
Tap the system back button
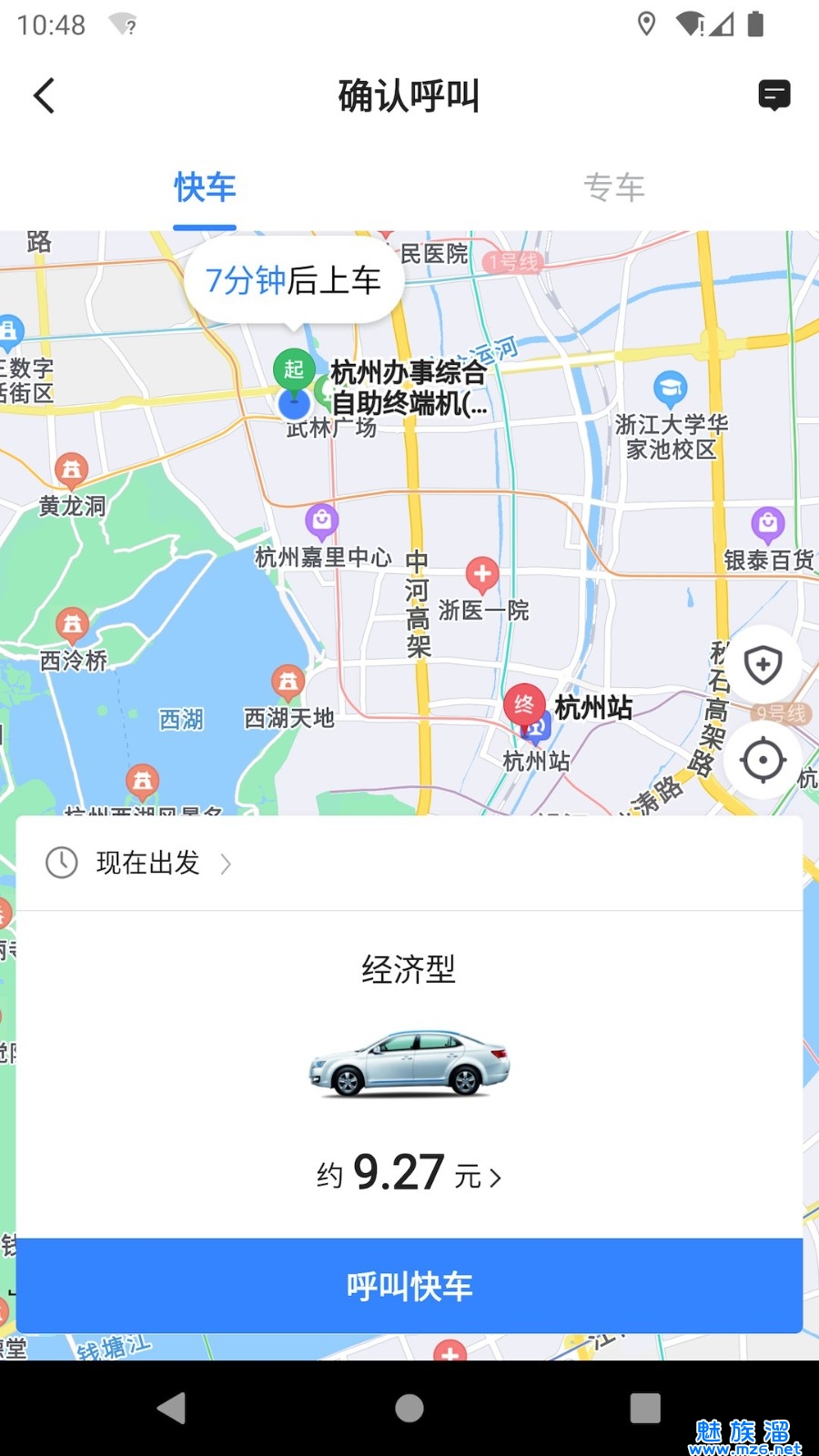tap(172, 1408)
